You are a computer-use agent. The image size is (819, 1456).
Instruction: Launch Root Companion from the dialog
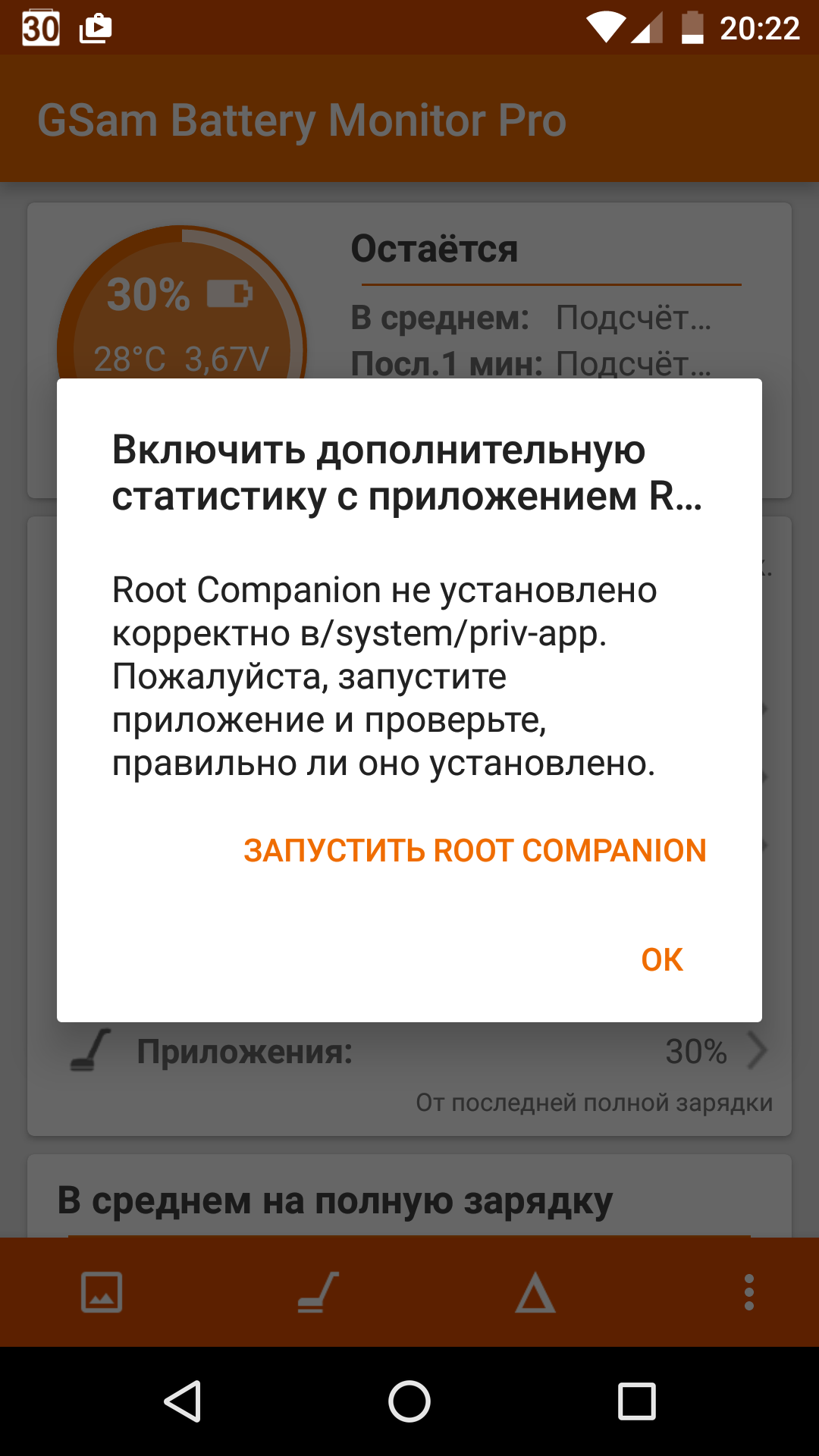coord(475,851)
